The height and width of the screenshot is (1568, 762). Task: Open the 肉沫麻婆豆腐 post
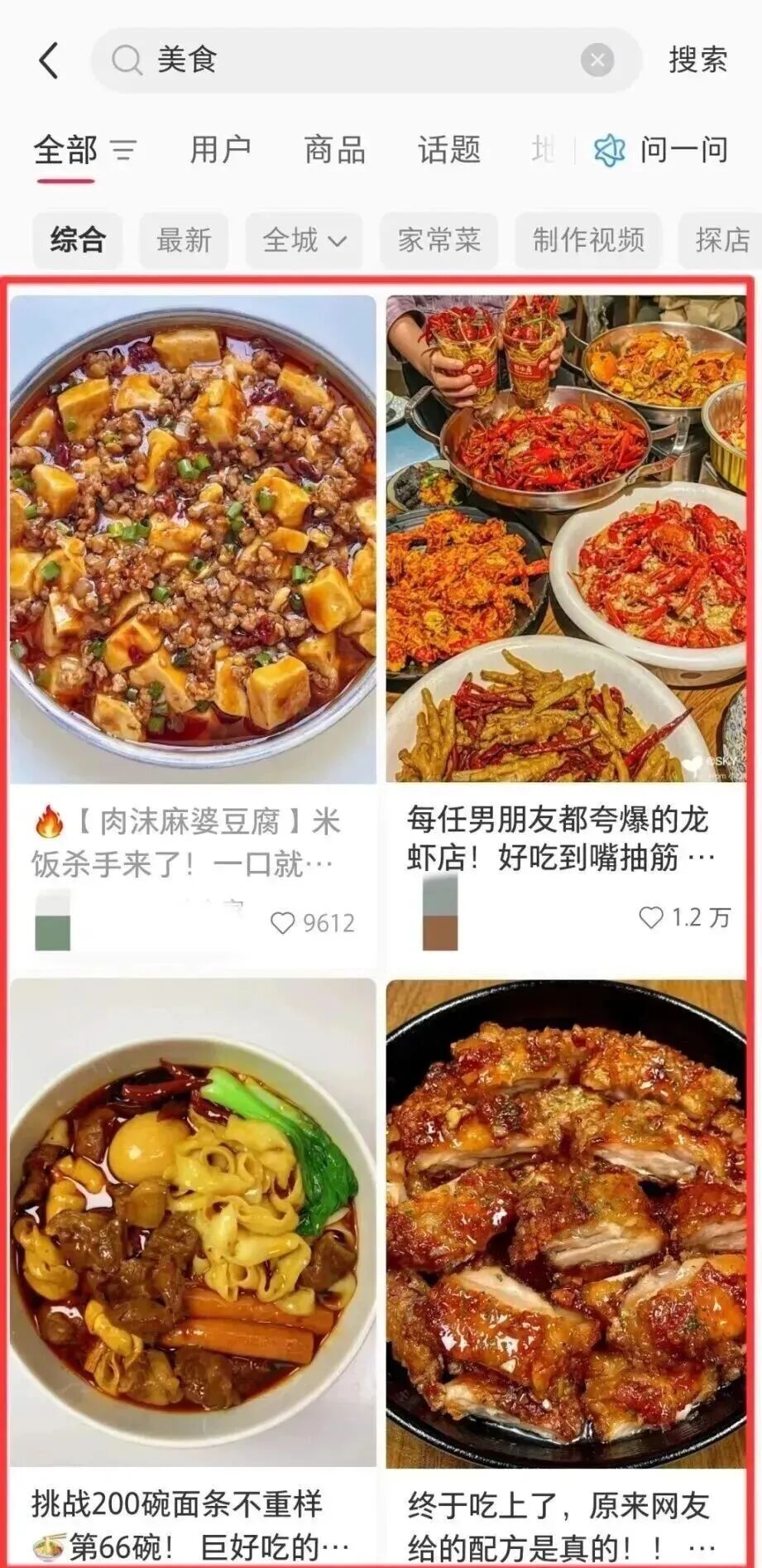(193, 538)
